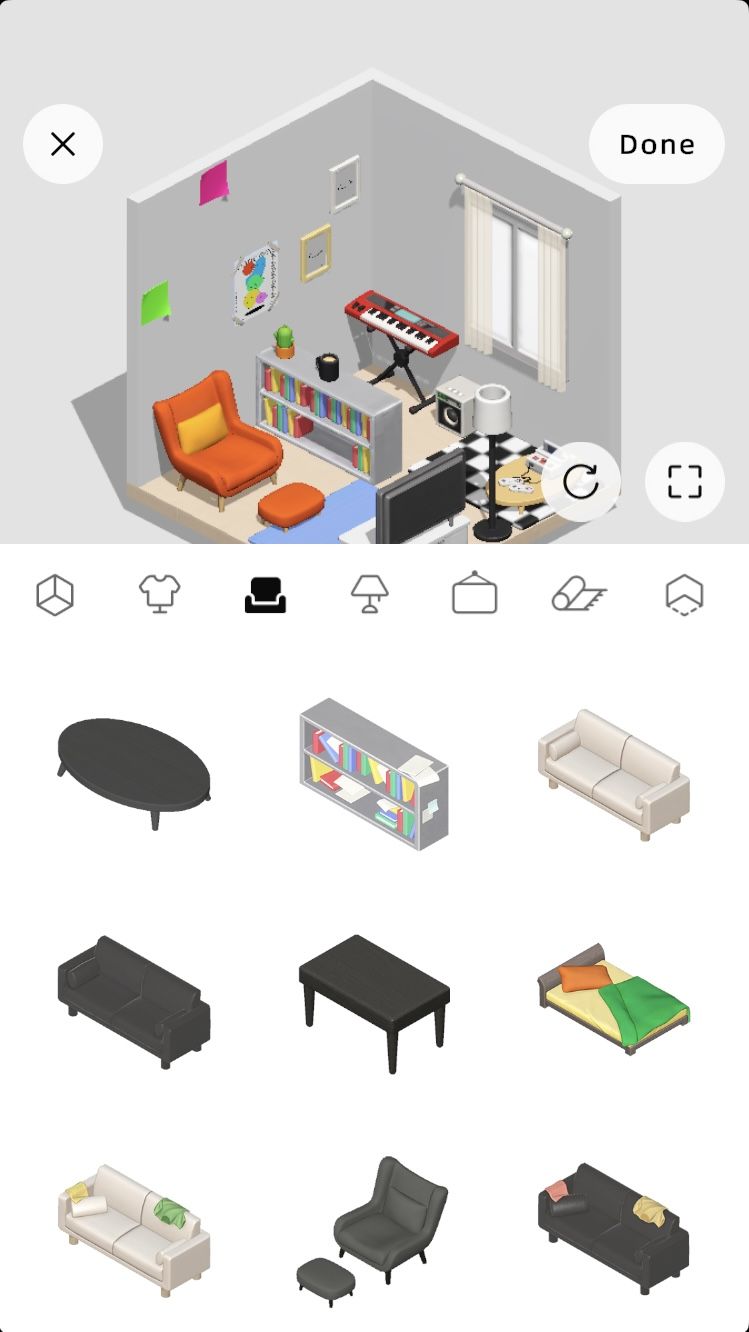Choose the gray bookshelf with books

pos(373,773)
